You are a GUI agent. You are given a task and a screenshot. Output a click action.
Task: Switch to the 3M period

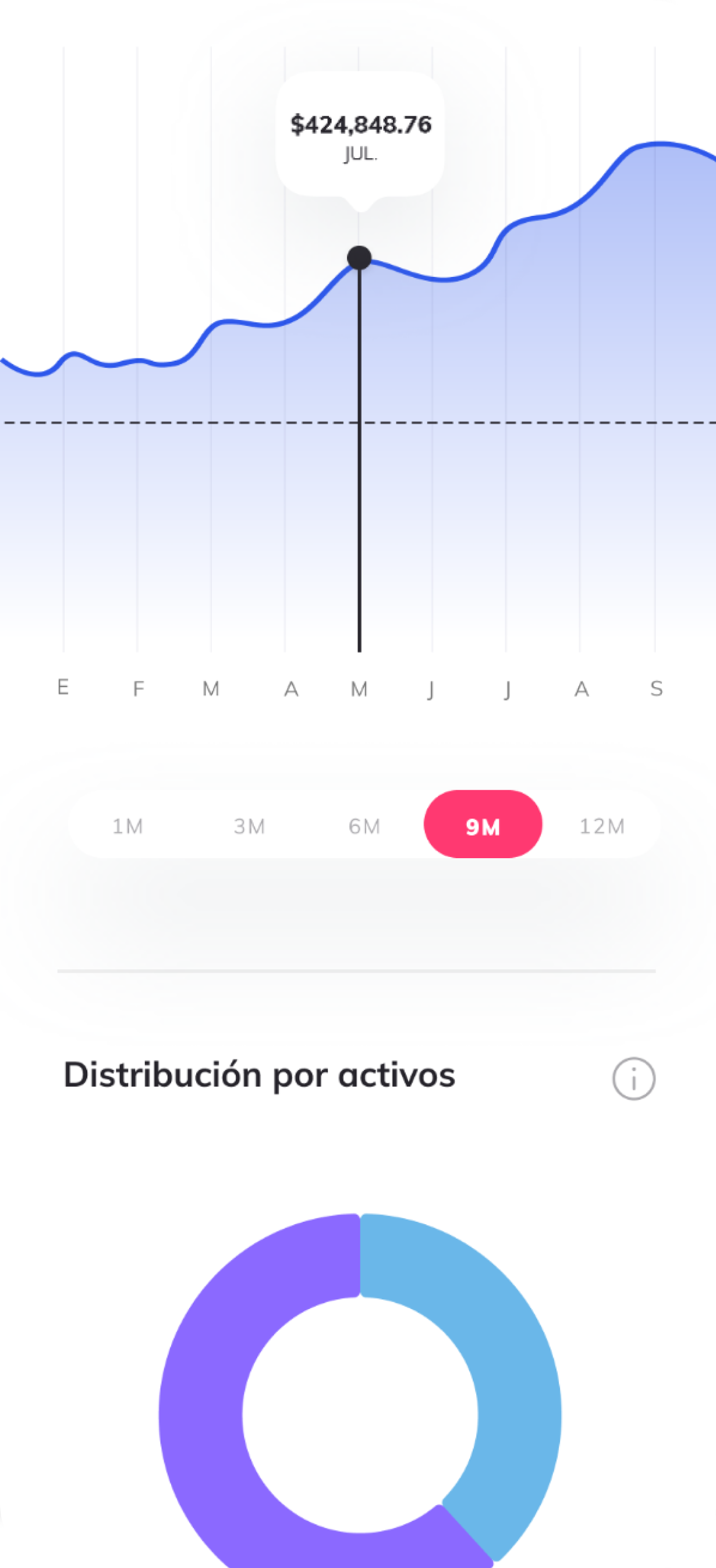click(249, 826)
